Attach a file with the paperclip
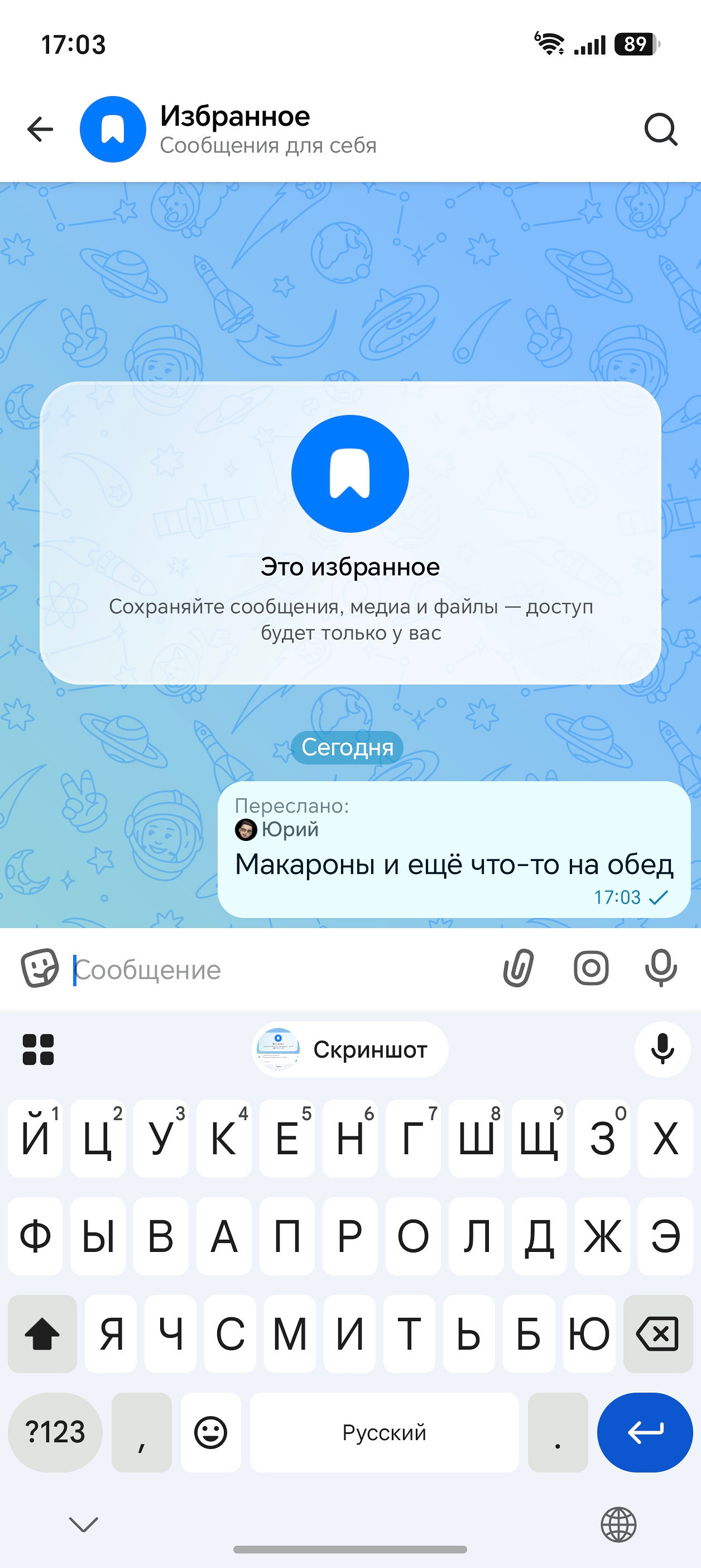This screenshot has height=1568, width=701. click(x=519, y=968)
